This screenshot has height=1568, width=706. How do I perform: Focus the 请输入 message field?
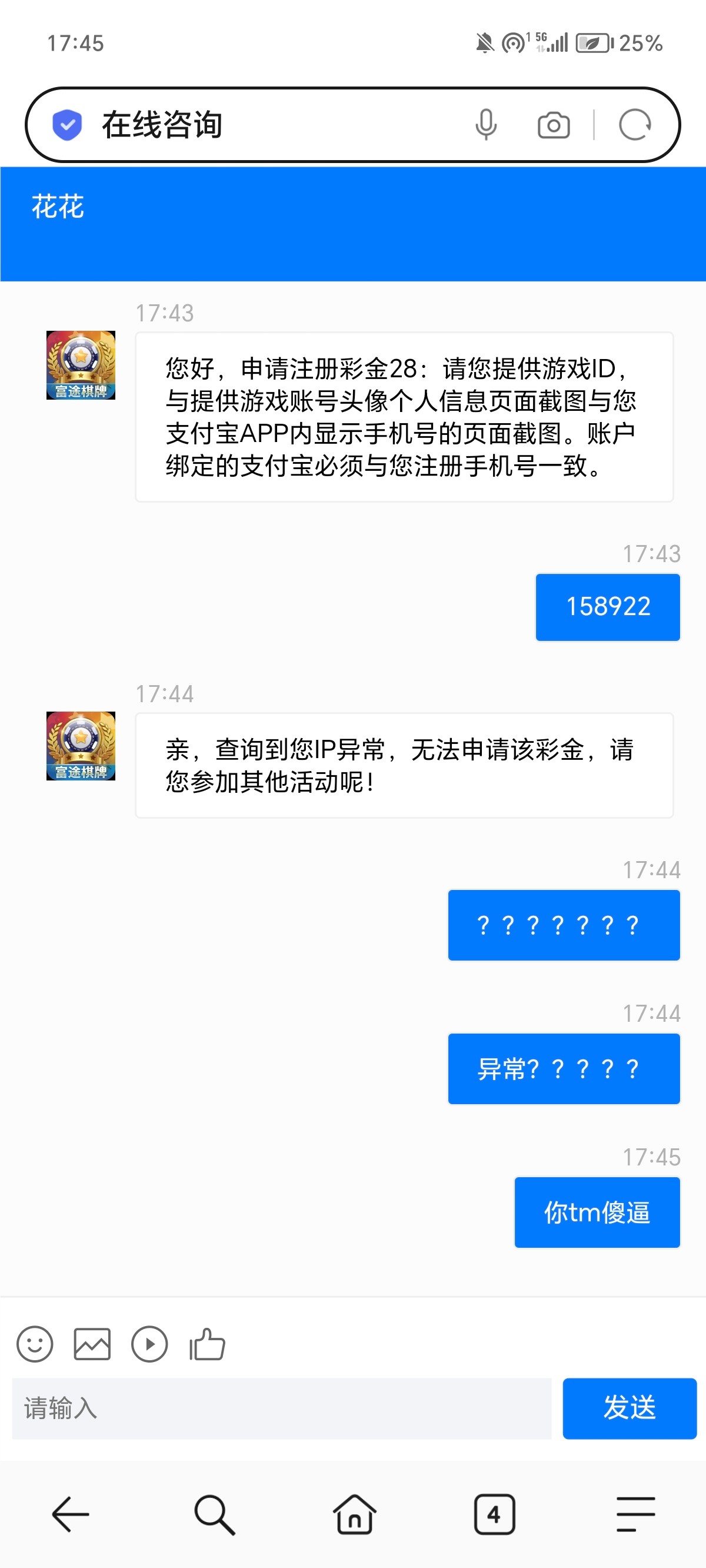[281, 1408]
